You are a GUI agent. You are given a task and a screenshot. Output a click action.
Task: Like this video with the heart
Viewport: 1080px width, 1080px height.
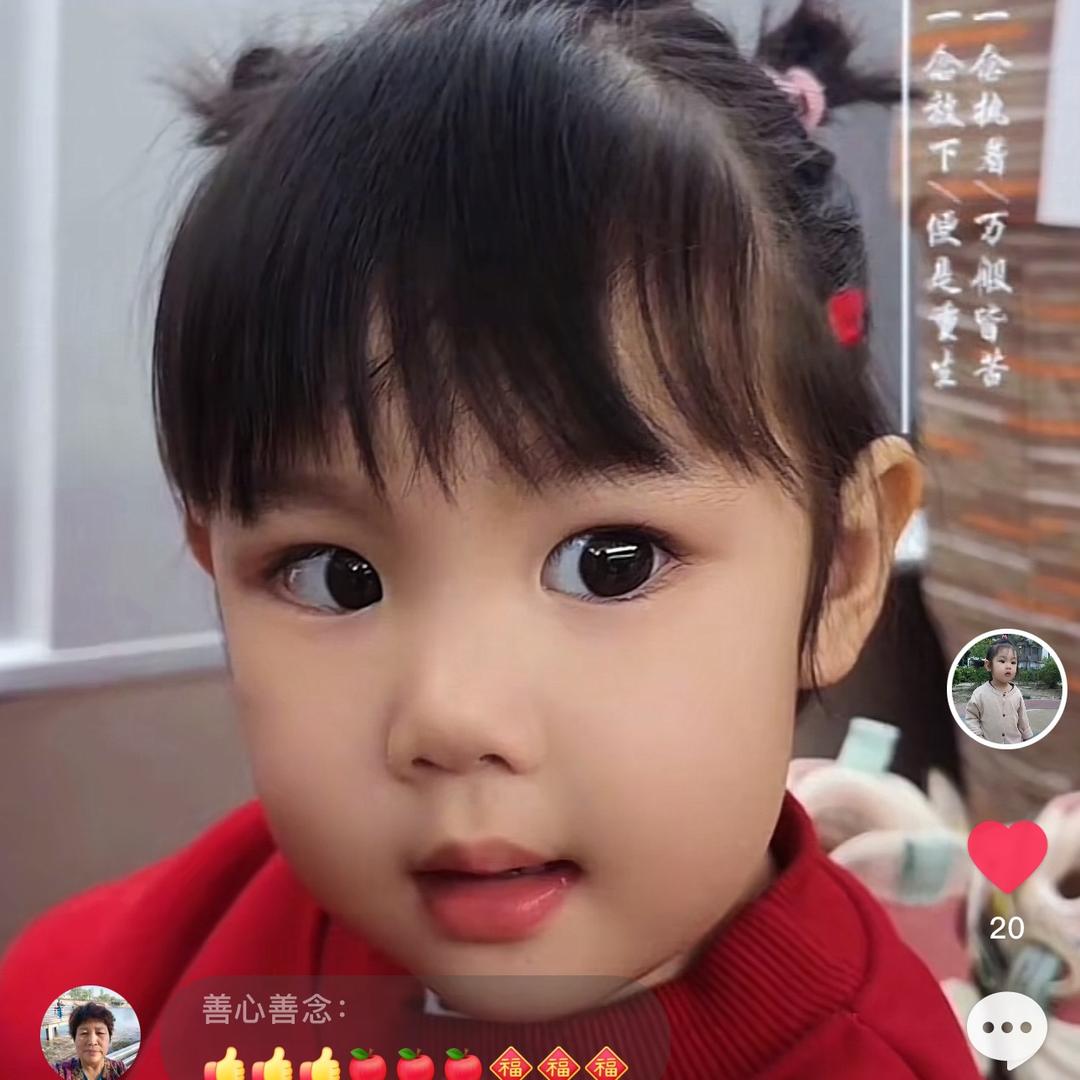1007,856
